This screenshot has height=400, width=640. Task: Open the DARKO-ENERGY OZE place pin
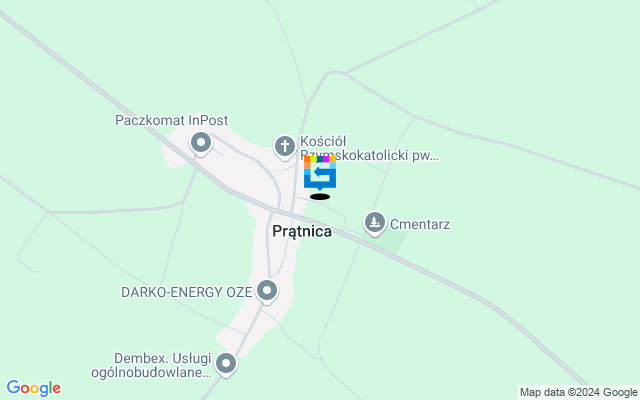click(x=267, y=291)
